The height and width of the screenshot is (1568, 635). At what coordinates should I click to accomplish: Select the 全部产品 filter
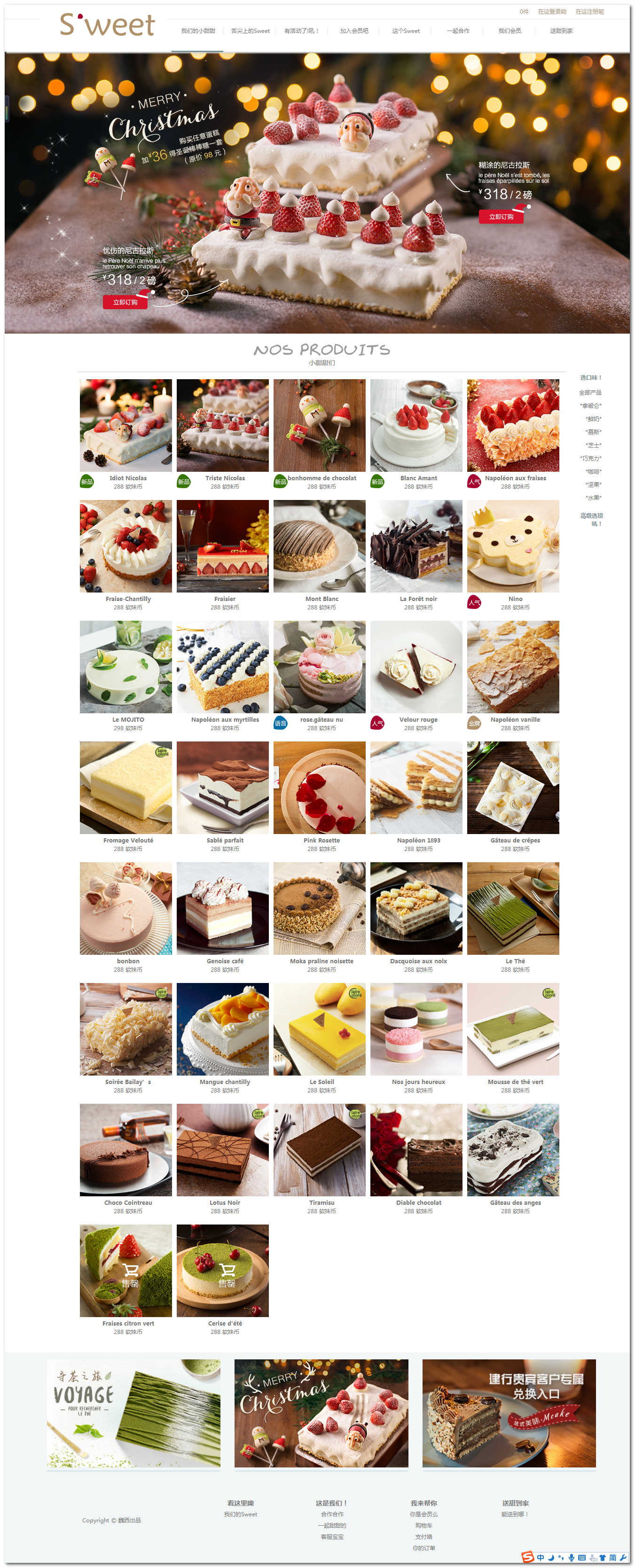click(x=589, y=393)
